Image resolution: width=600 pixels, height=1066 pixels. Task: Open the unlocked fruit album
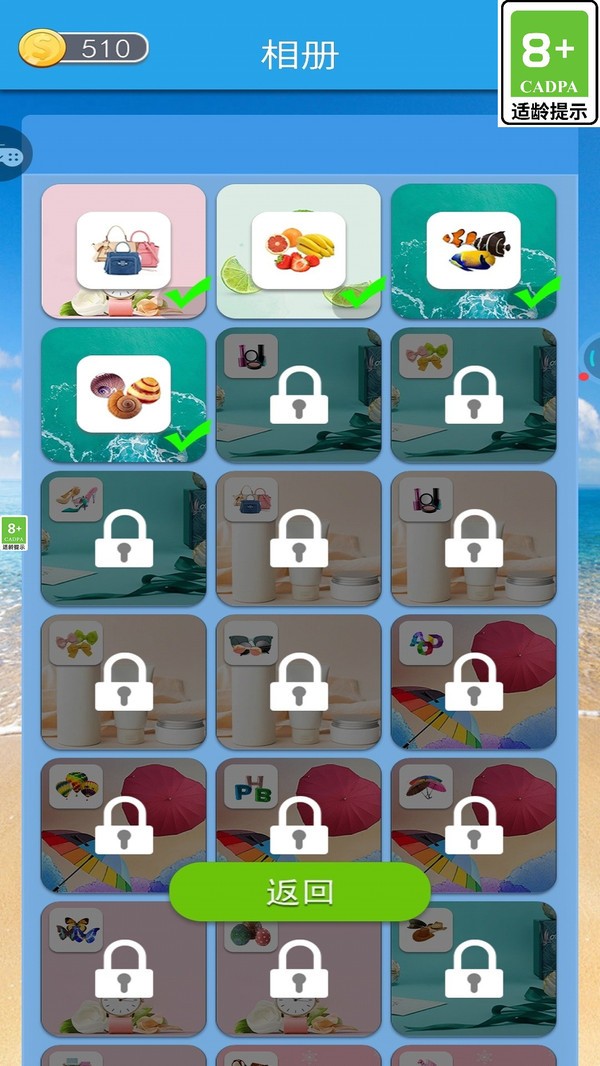(298, 251)
